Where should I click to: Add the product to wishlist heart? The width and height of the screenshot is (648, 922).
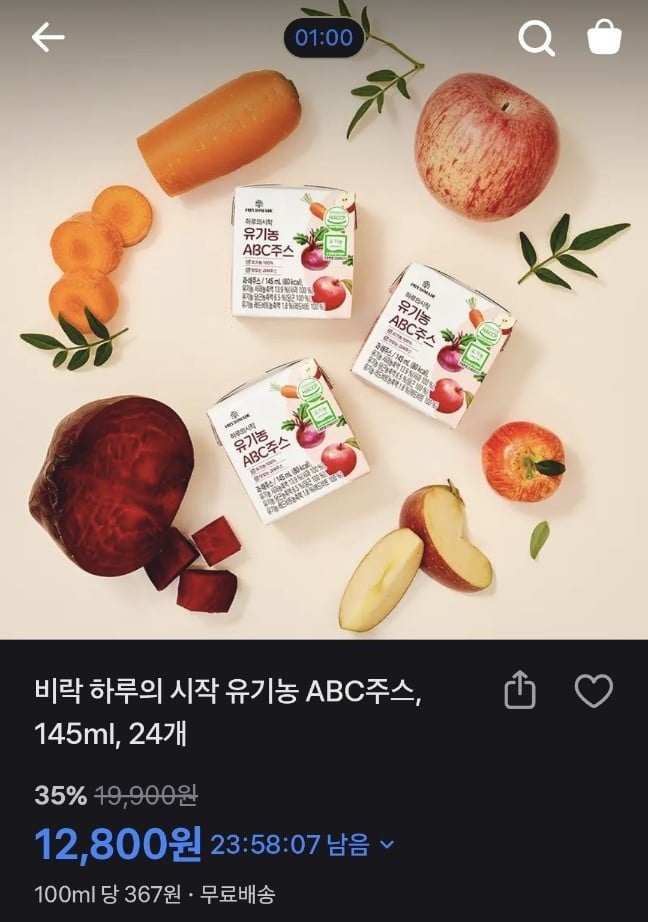[594, 691]
